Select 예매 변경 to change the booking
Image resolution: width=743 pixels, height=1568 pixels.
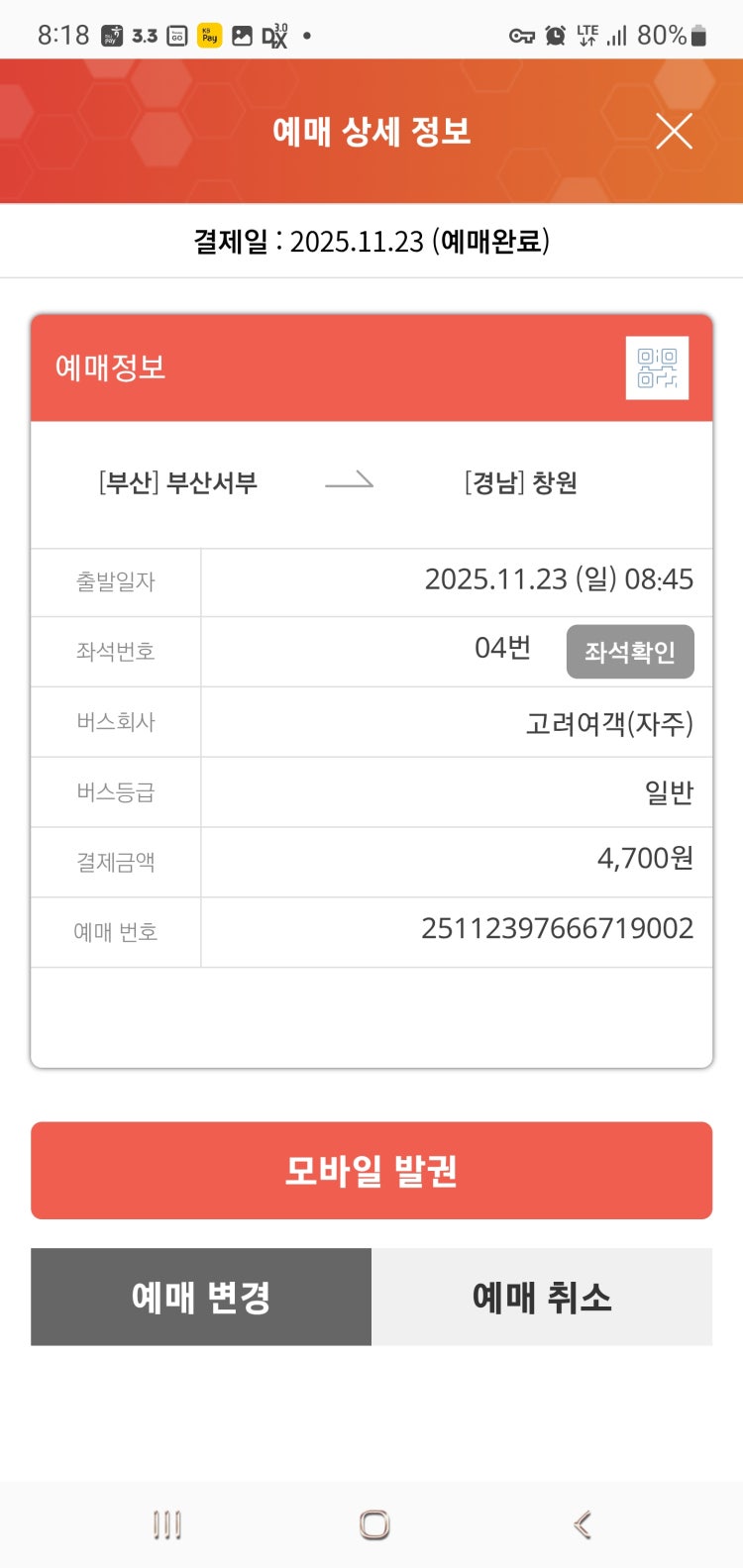[201, 1297]
